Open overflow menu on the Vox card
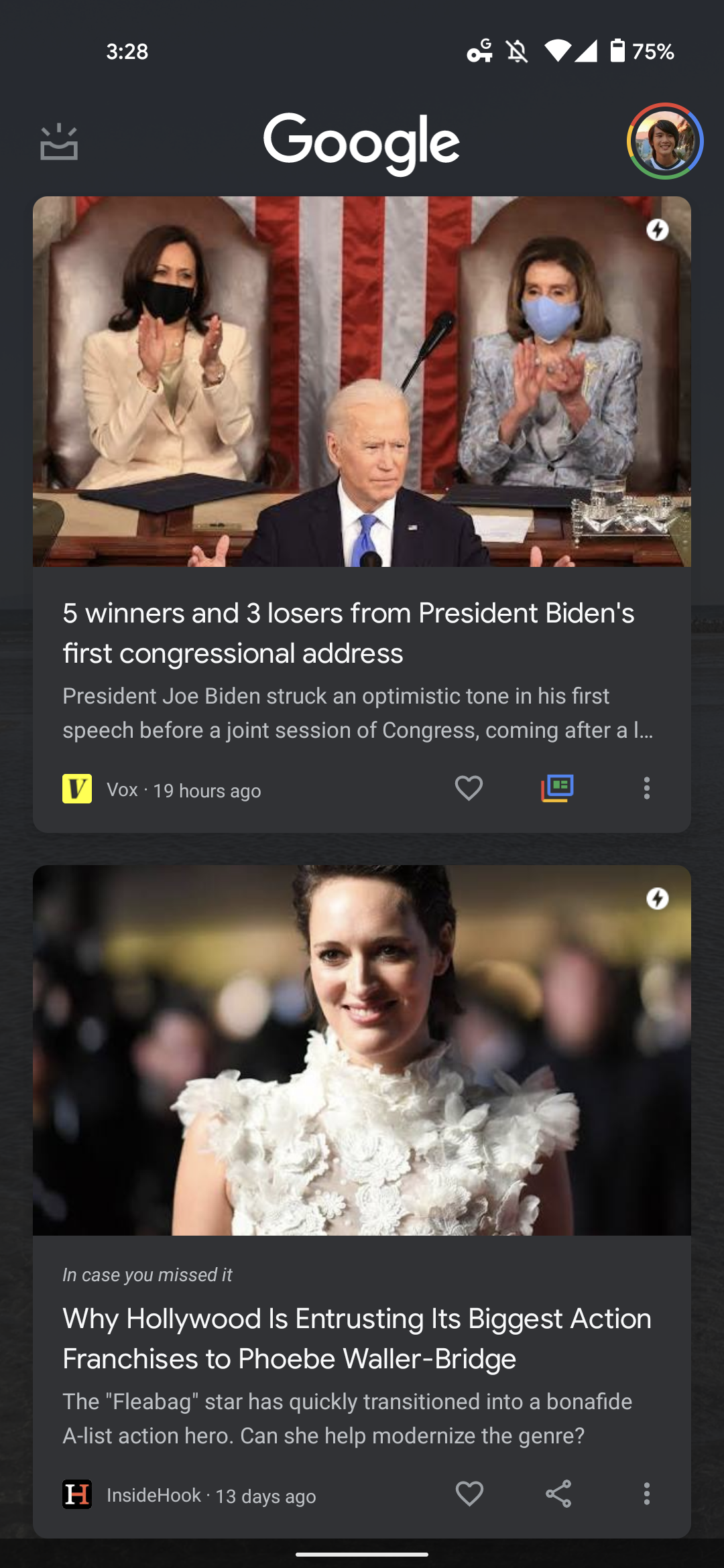The height and width of the screenshot is (1568, 724). [646, 788]
